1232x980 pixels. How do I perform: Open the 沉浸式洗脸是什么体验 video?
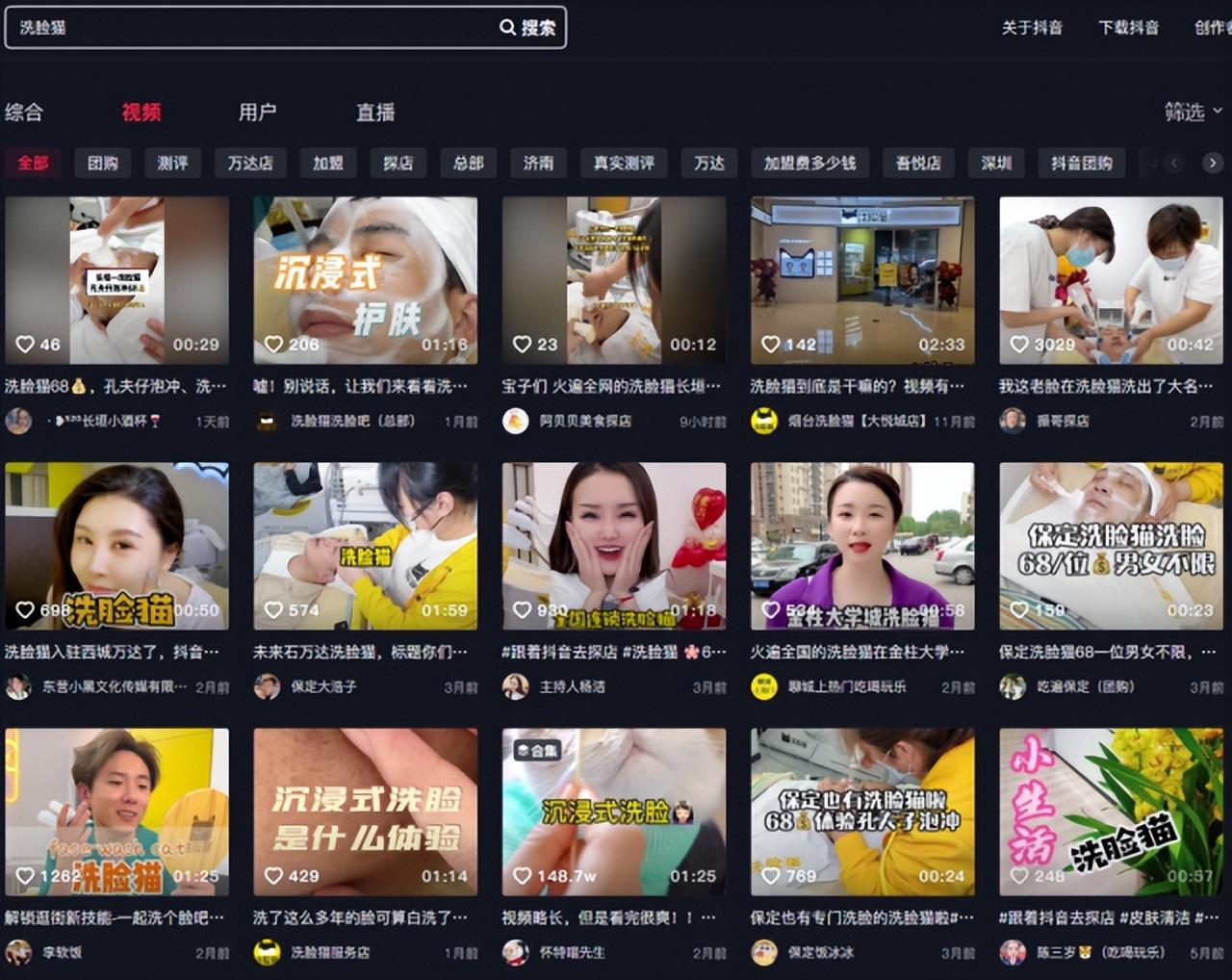coord(365,812)
